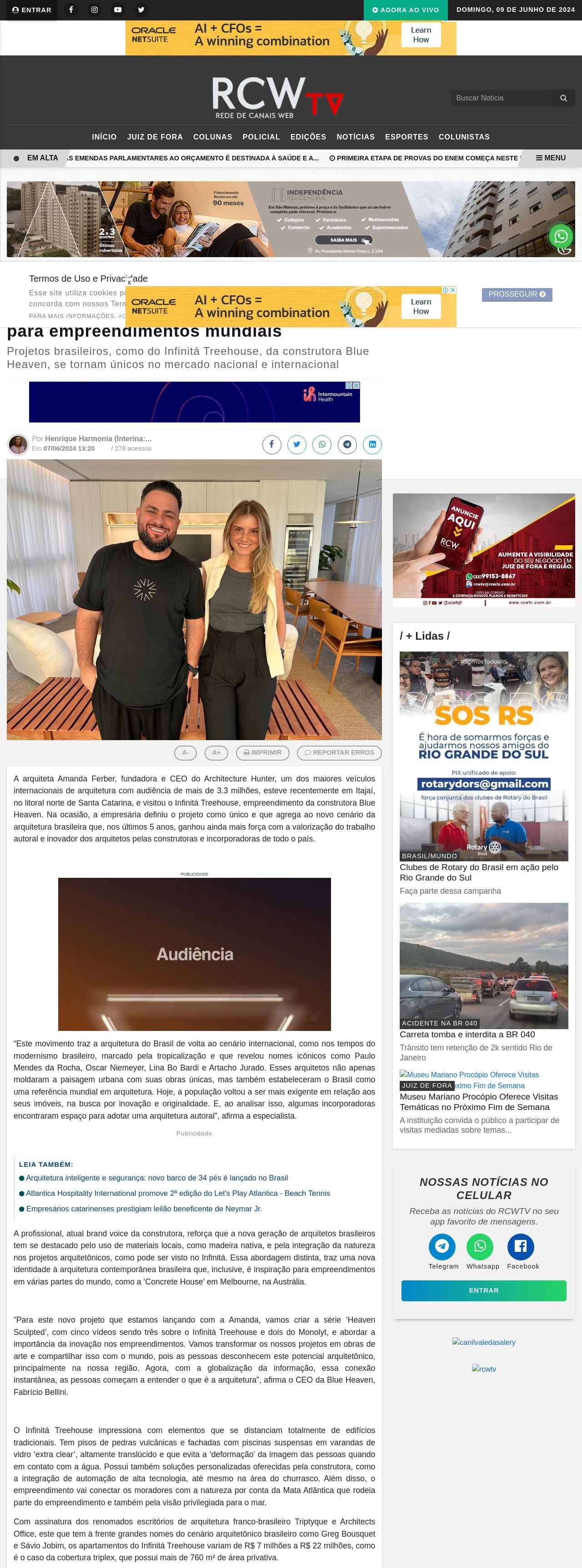Share article via Telegram icon
The height and width of the screenshot is (1568, 582).
click(347, 444)
